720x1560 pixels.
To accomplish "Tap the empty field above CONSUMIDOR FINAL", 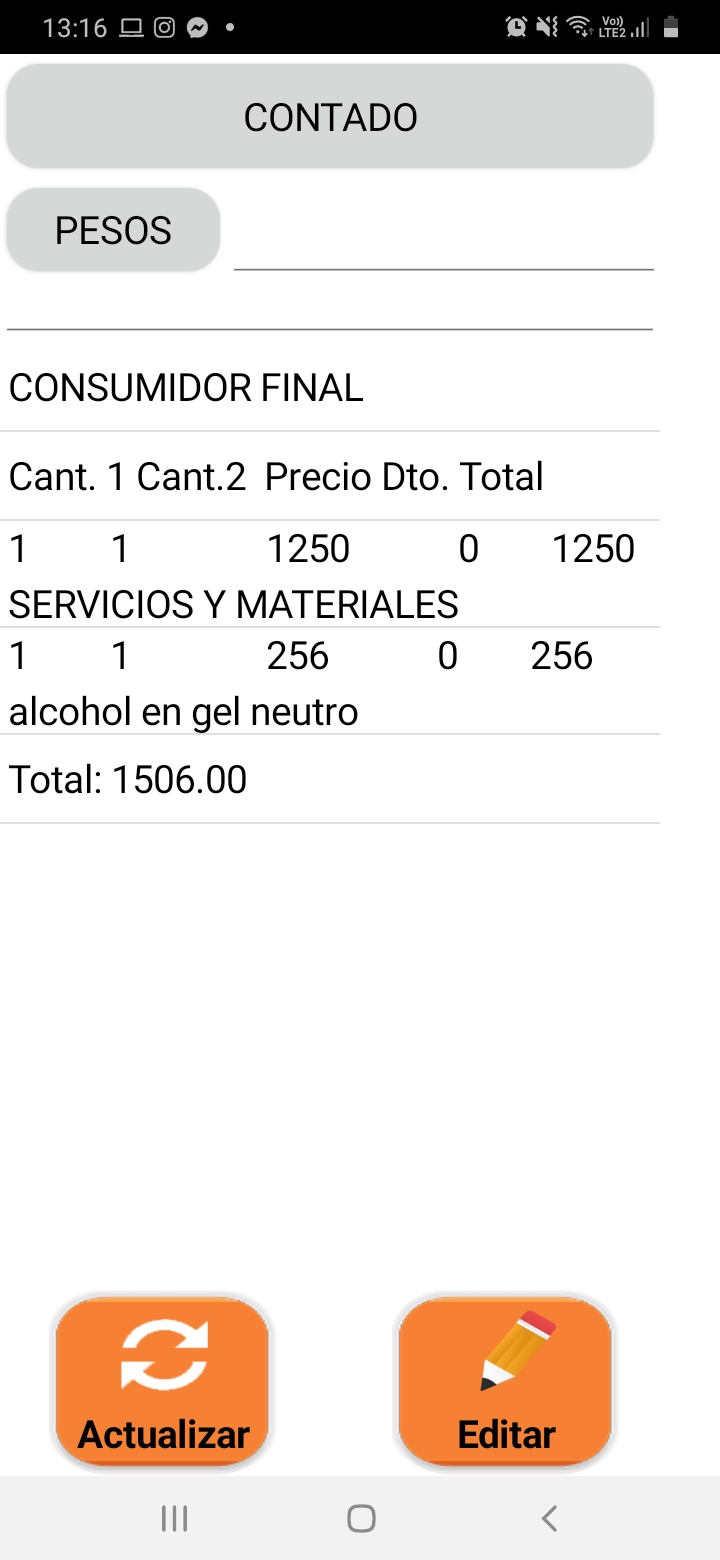I will tap(330, 305).
